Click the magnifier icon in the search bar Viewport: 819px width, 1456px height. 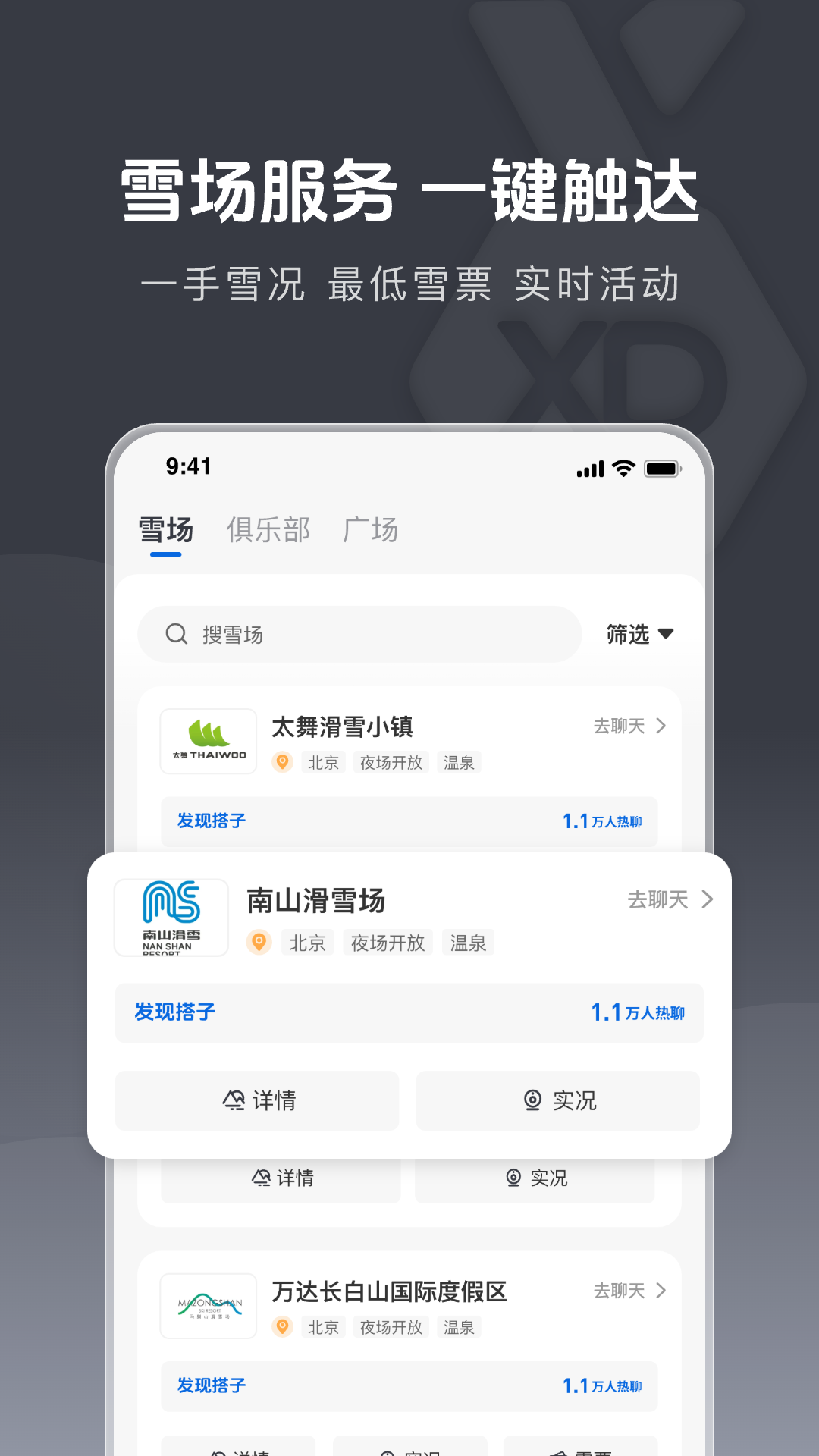[175, 635]
